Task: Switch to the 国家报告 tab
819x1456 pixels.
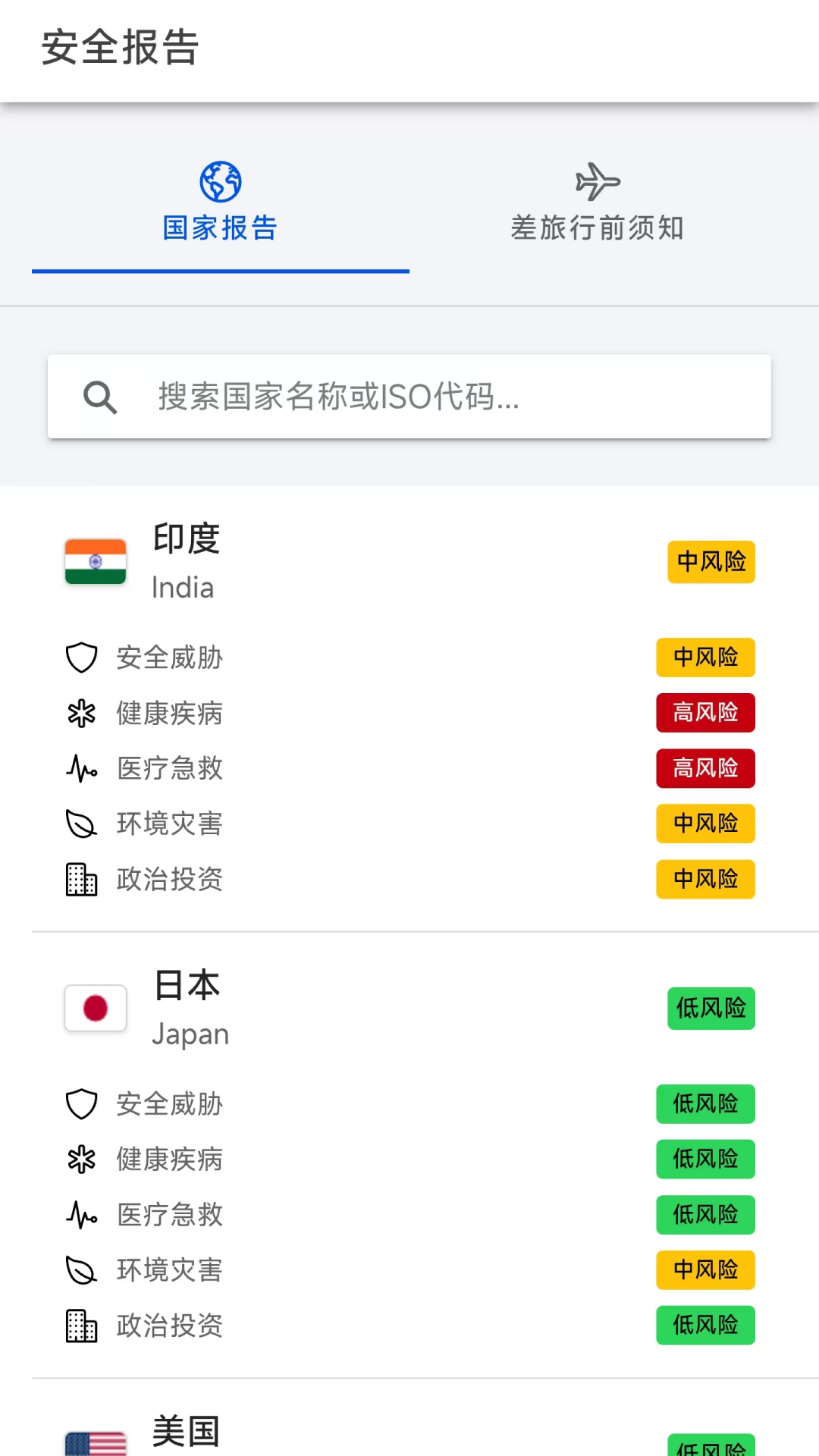Action: pyautogui.click(x=220, y=205)
